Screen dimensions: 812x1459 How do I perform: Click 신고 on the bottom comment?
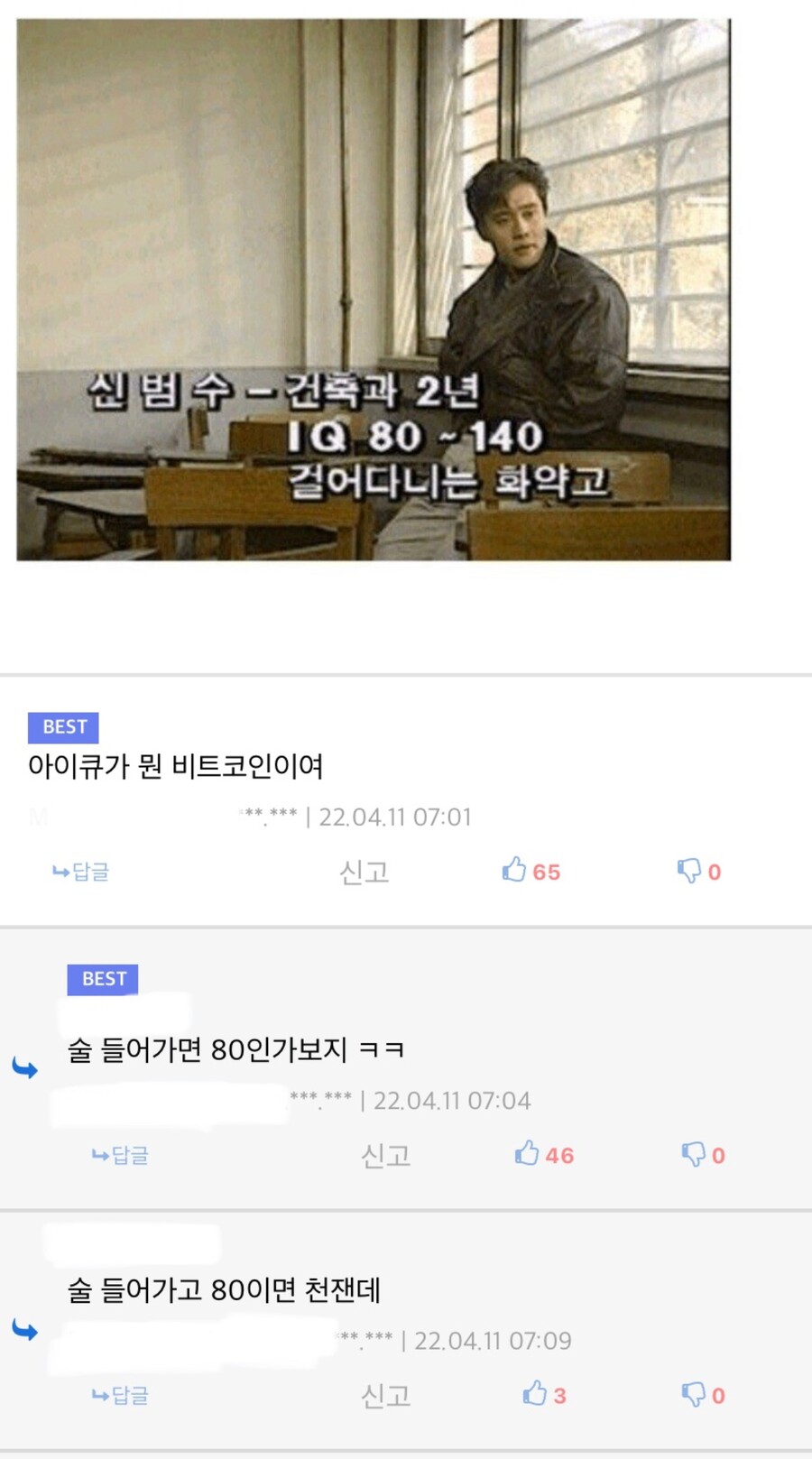386,1394
